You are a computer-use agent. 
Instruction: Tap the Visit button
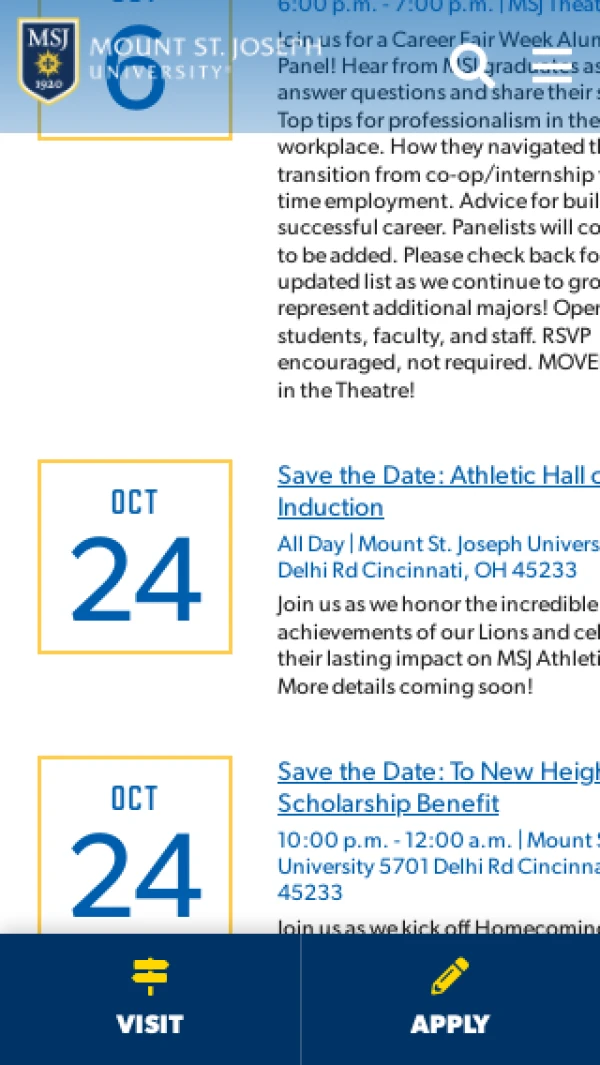click(x=150, y=999)
